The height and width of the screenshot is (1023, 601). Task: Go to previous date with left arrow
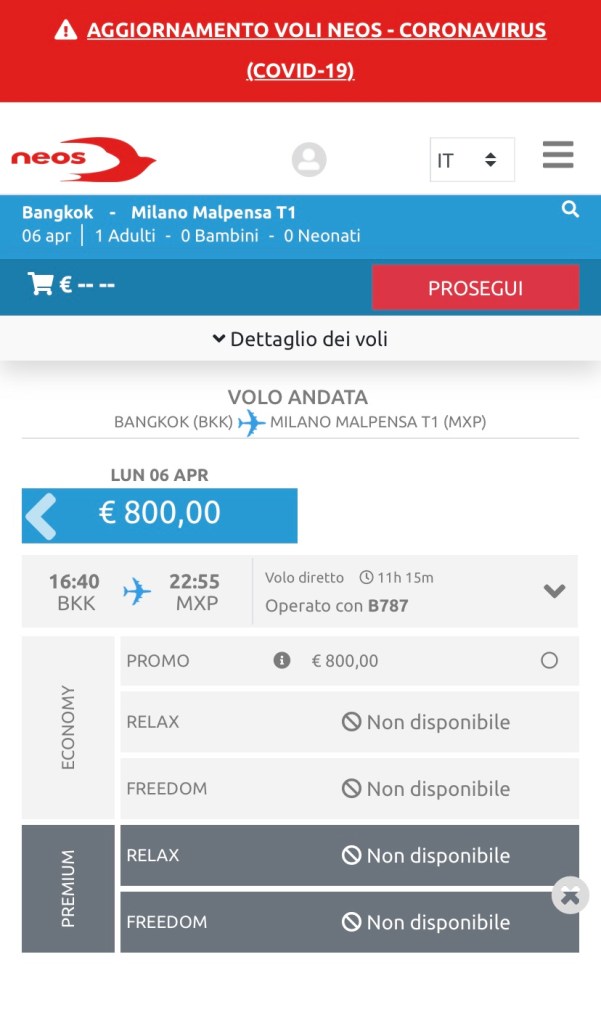click(x=41, y=515)
